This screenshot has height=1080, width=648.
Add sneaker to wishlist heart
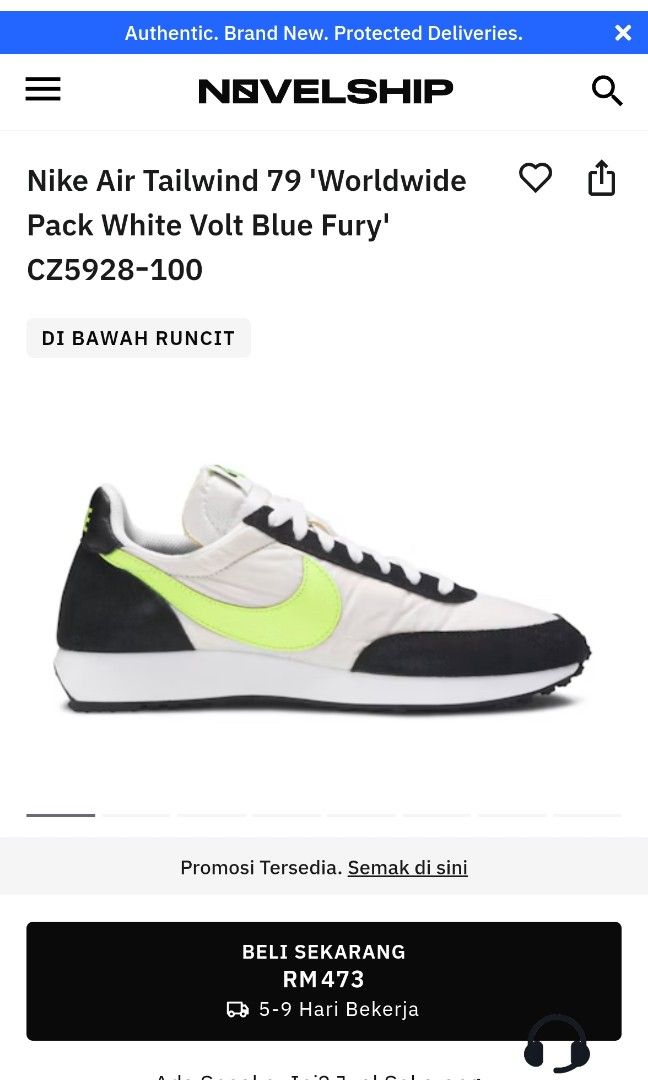pos(535,178)
